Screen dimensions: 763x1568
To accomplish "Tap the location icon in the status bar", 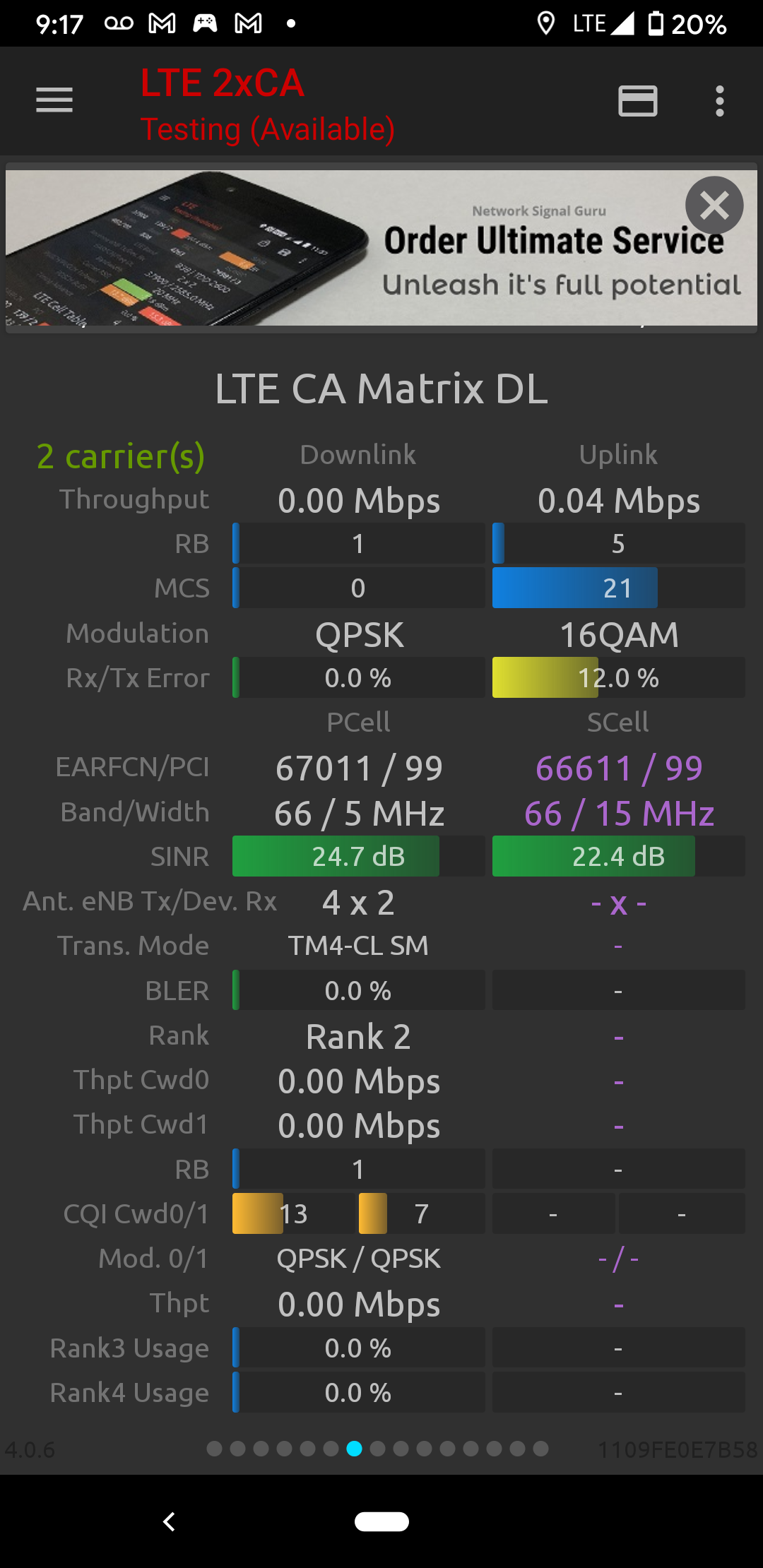I will click(x=545, y=23).
